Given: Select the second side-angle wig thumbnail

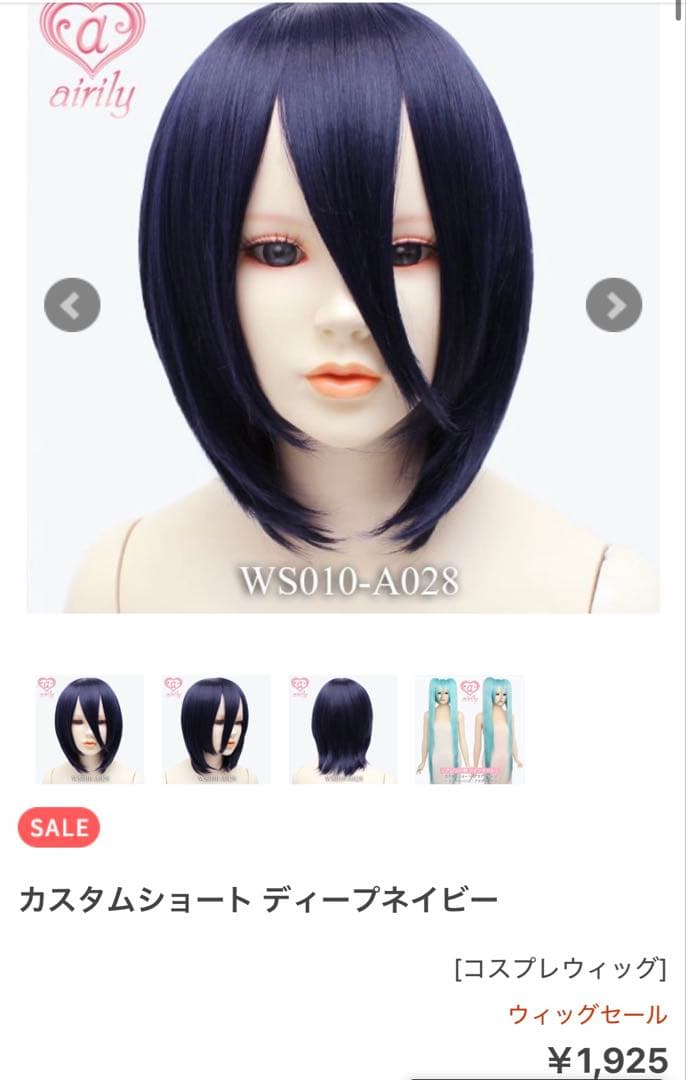Looking at the screenshot, I should pos(216,729).
